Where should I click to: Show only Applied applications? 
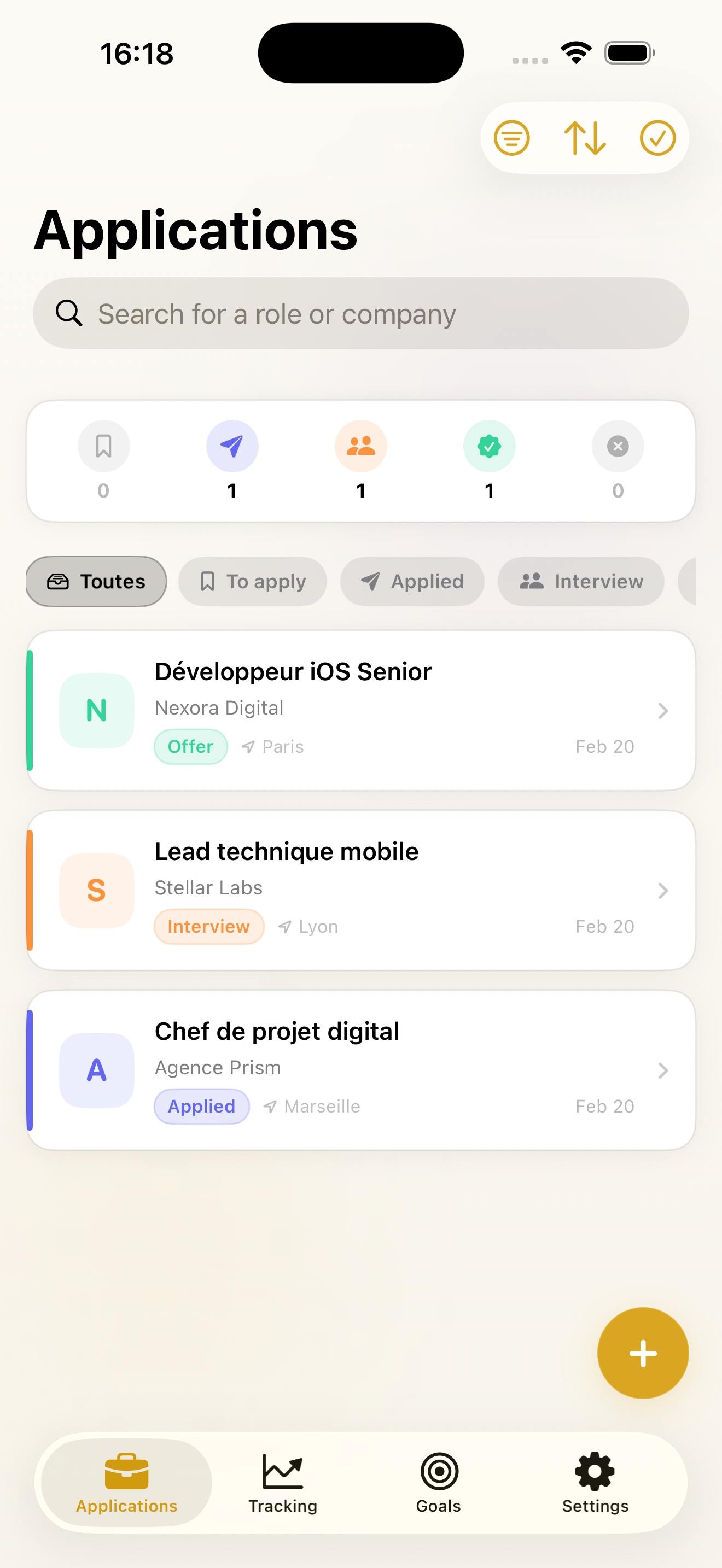[412, 581]
